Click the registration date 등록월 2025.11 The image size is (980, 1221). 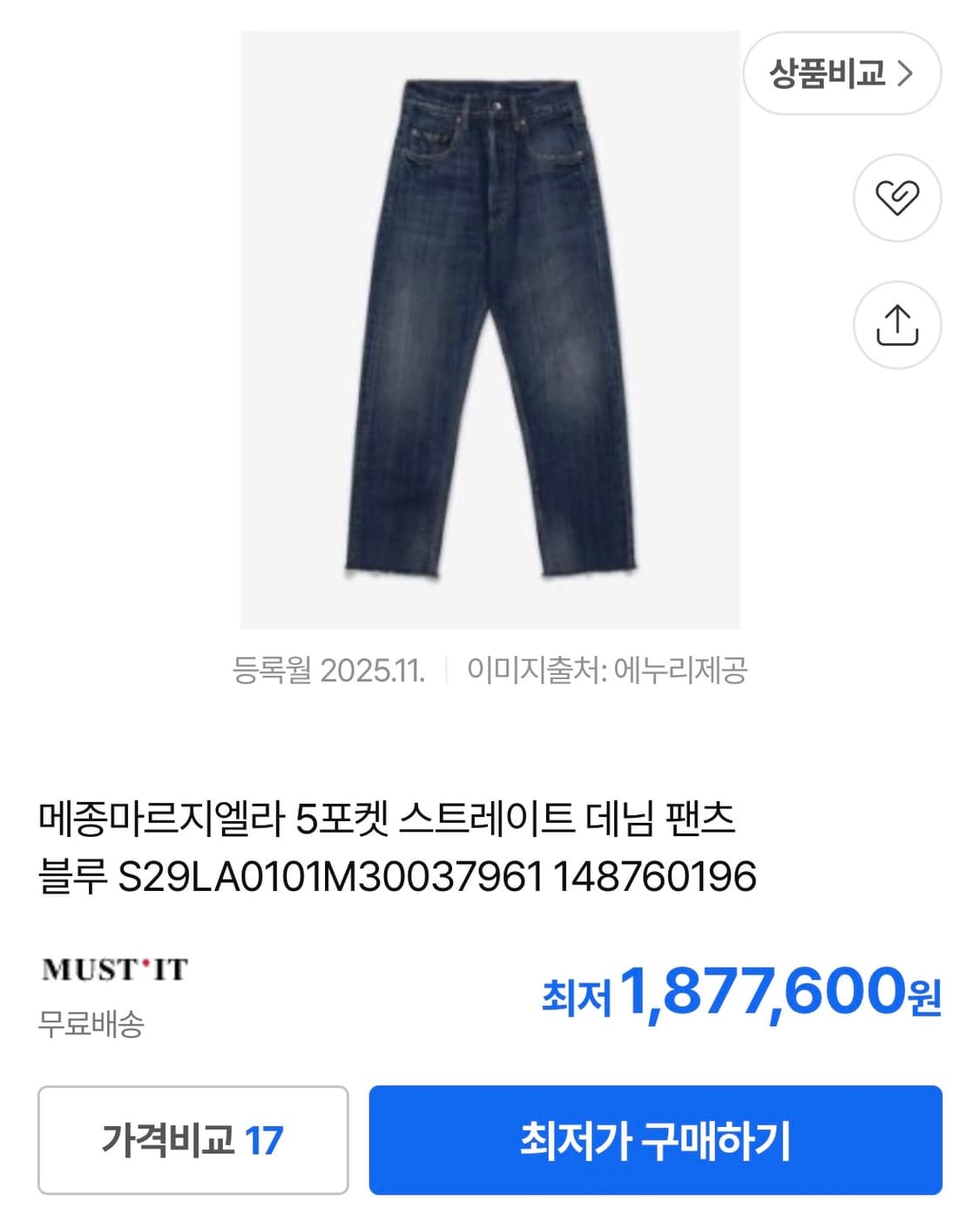(328, 669)
